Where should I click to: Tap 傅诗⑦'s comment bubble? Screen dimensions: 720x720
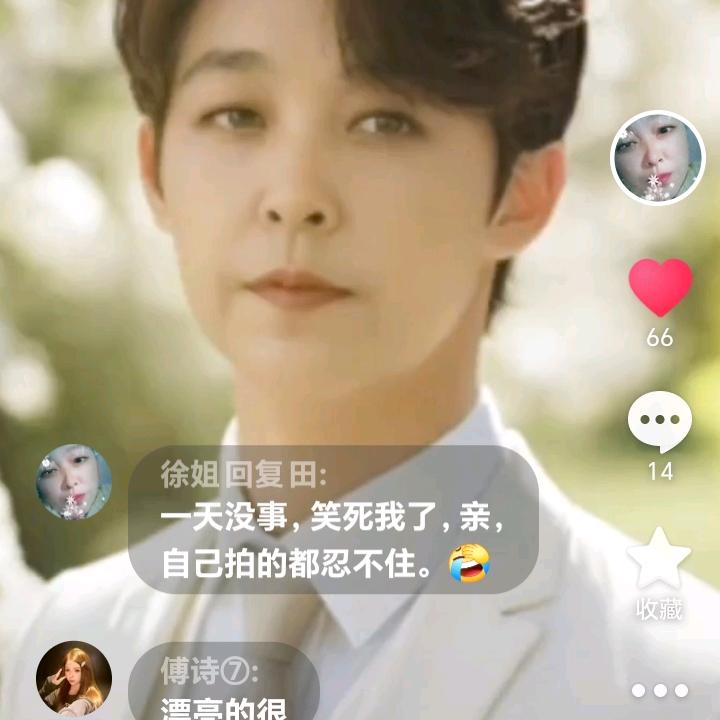pyautogui.click(x=225, y=685)
